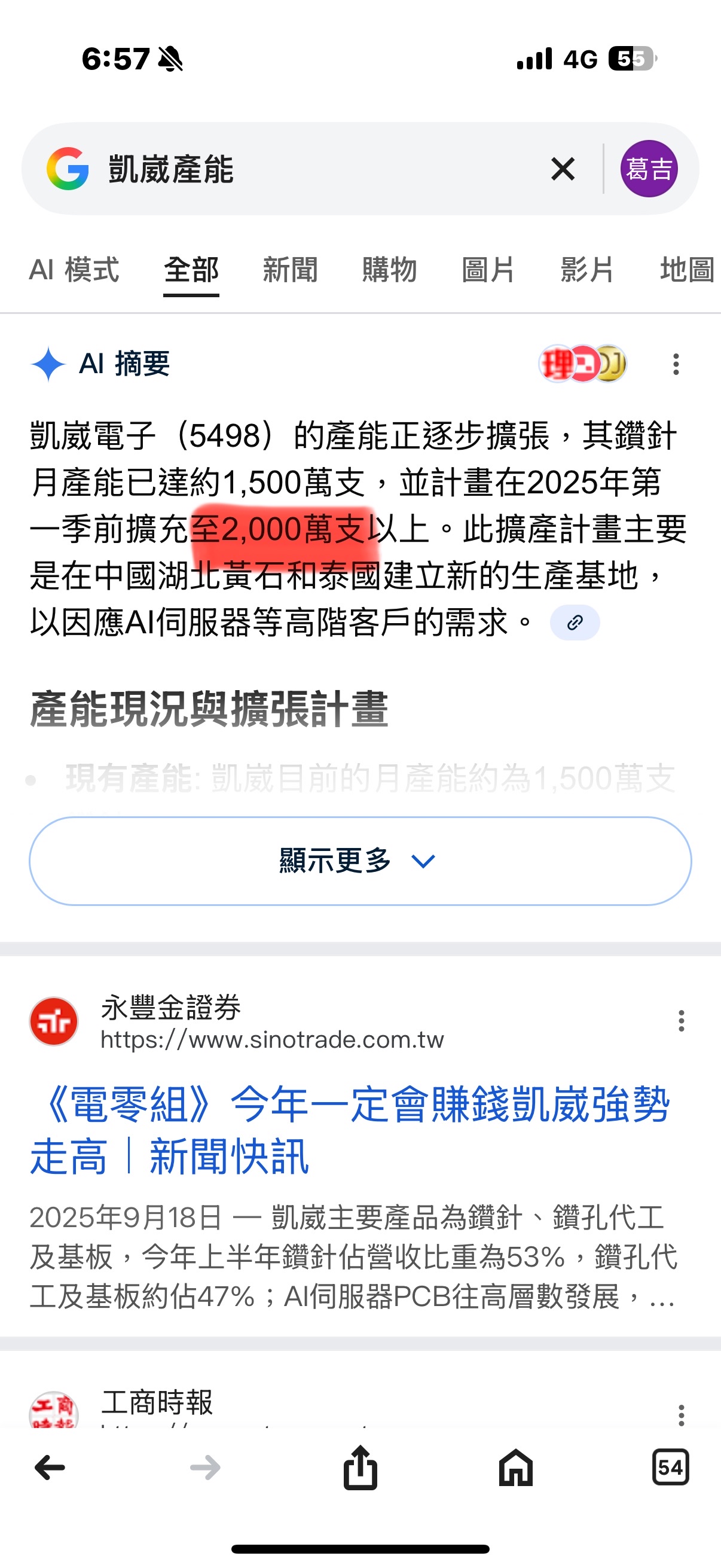Go to the browser home page
The image size is (721, 1568).
(515, 1468)
